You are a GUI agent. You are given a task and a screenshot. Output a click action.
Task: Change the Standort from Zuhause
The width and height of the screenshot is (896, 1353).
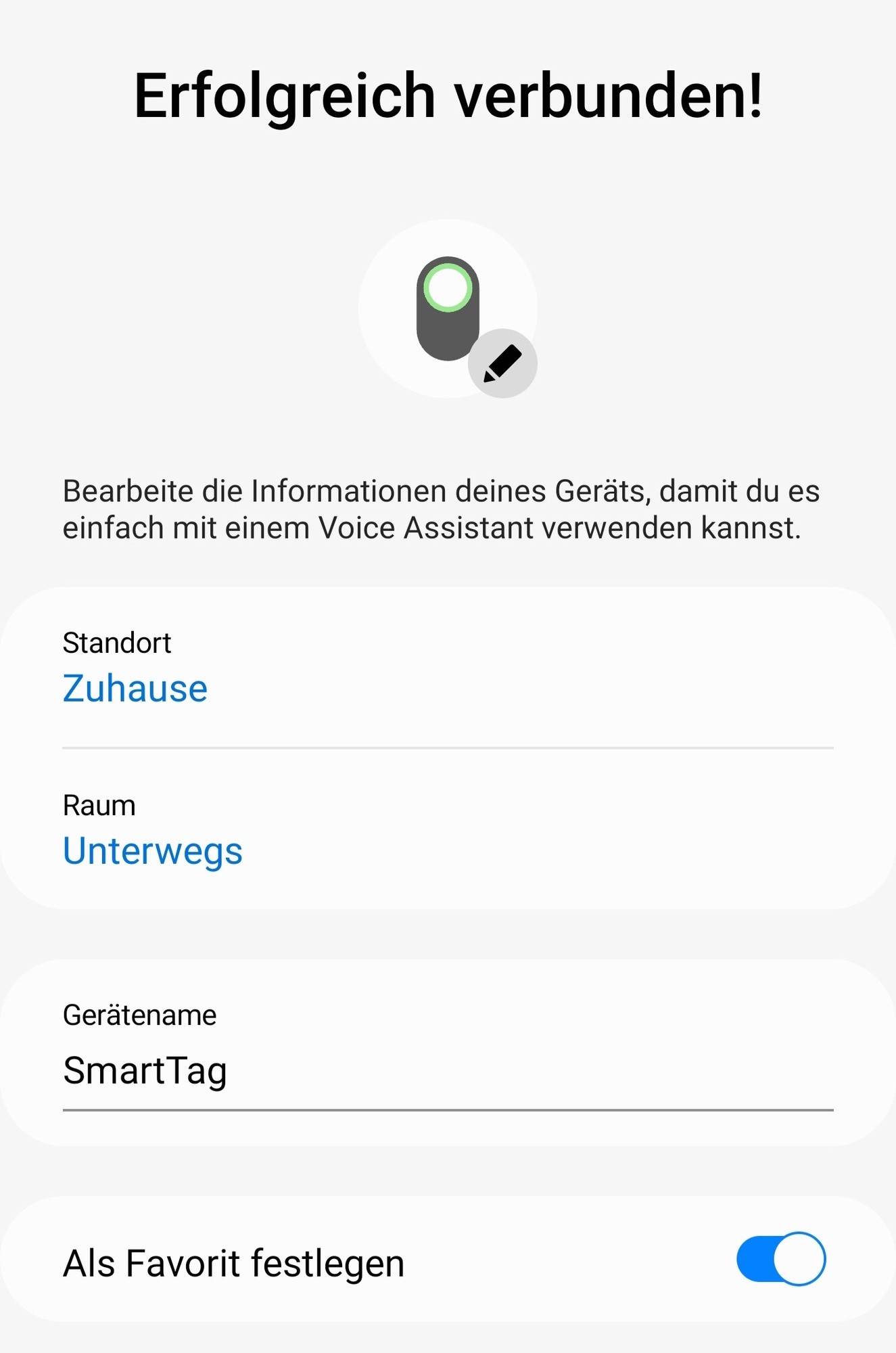point(135,689)
